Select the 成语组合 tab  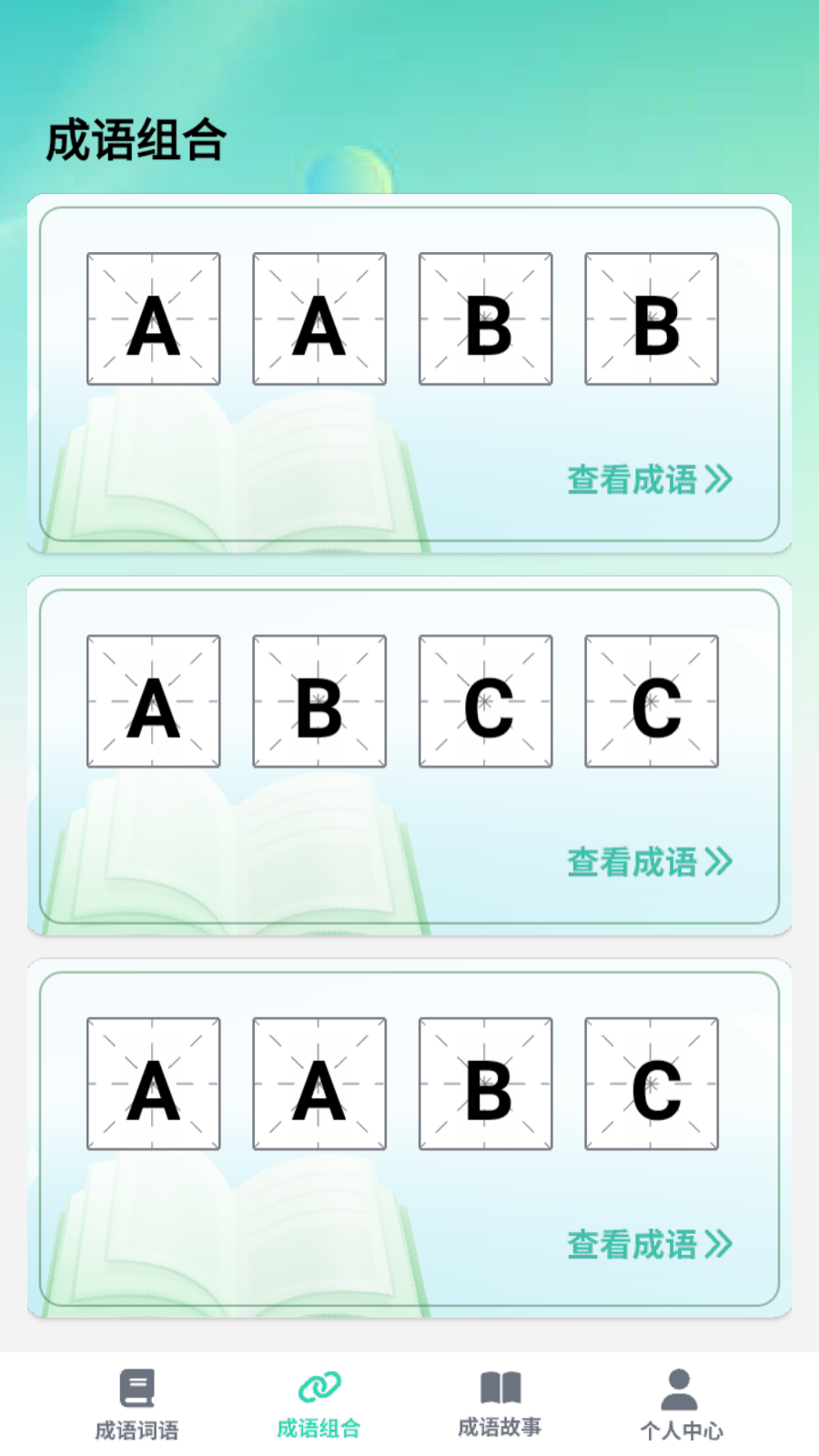318,1405
